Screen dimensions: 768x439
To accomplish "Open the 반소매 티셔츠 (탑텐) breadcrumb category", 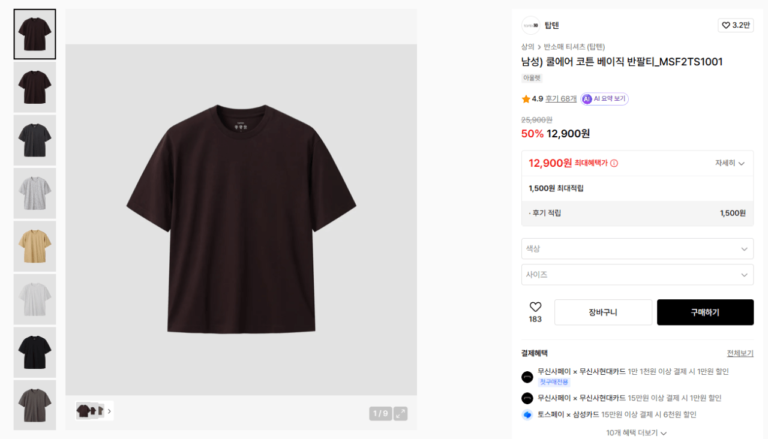I will [x=574, y=47].
